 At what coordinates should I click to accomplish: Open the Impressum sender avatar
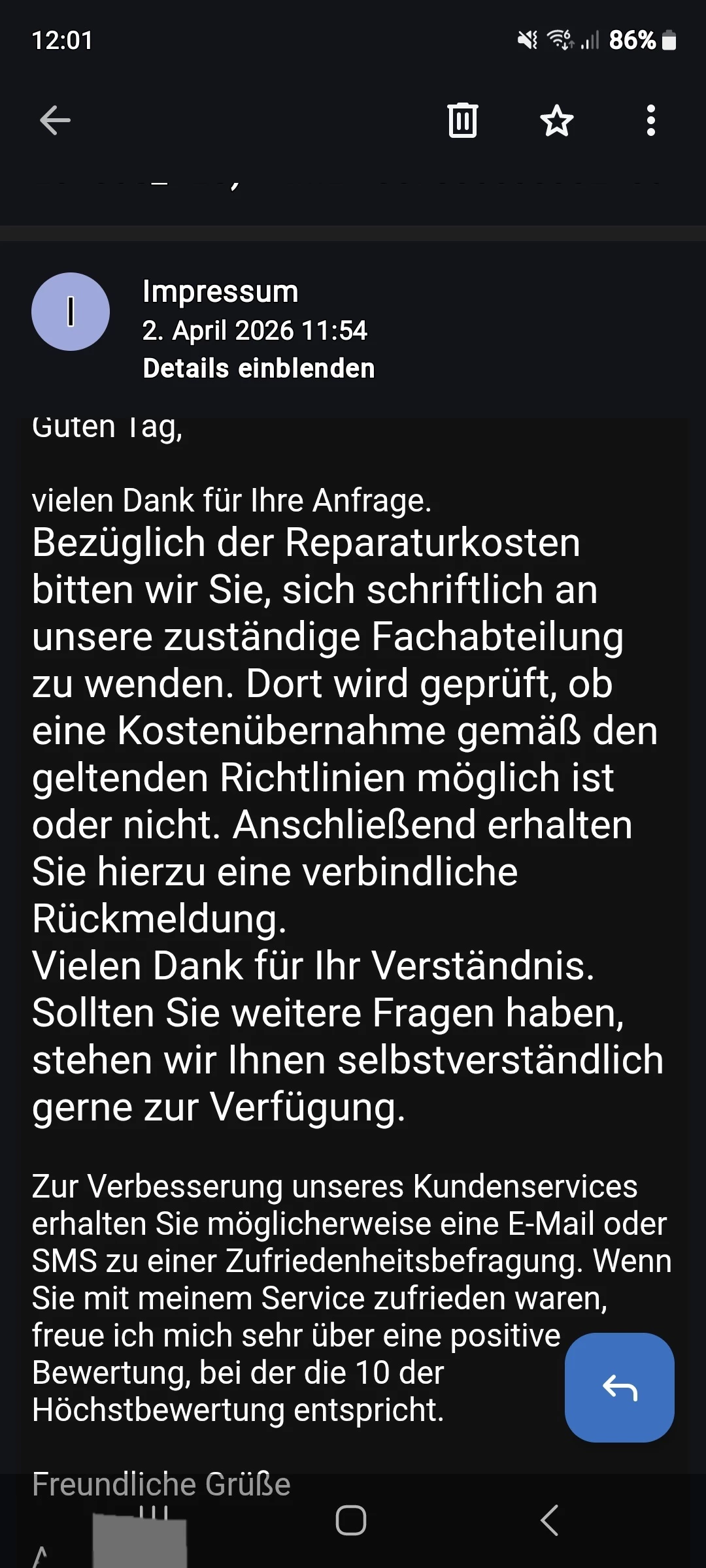tap(71, 312)
